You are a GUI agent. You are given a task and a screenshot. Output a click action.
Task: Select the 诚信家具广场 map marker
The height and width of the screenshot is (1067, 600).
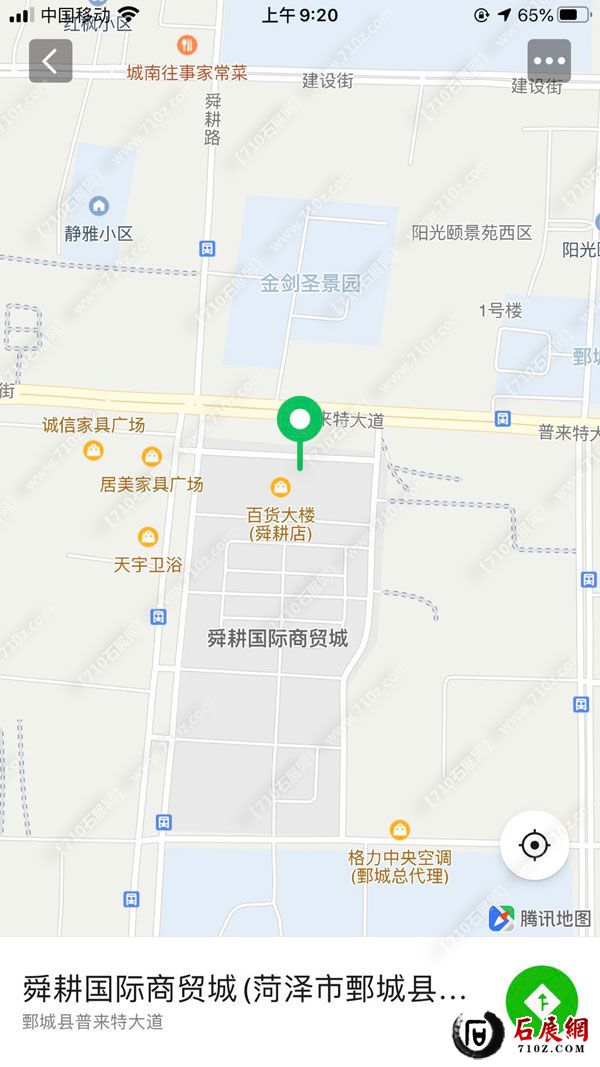[93, 450]
